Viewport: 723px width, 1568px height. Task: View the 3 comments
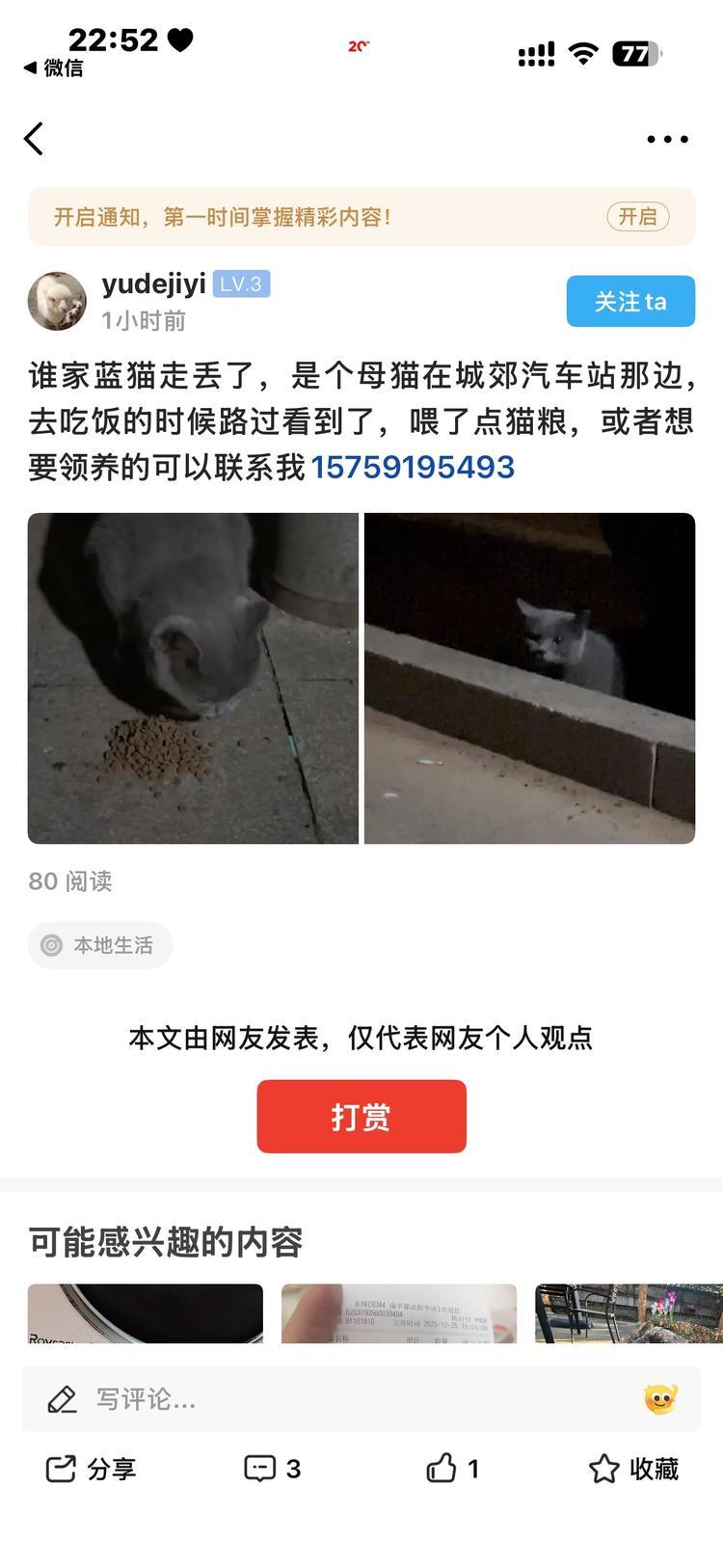(x=272, y=1469)
